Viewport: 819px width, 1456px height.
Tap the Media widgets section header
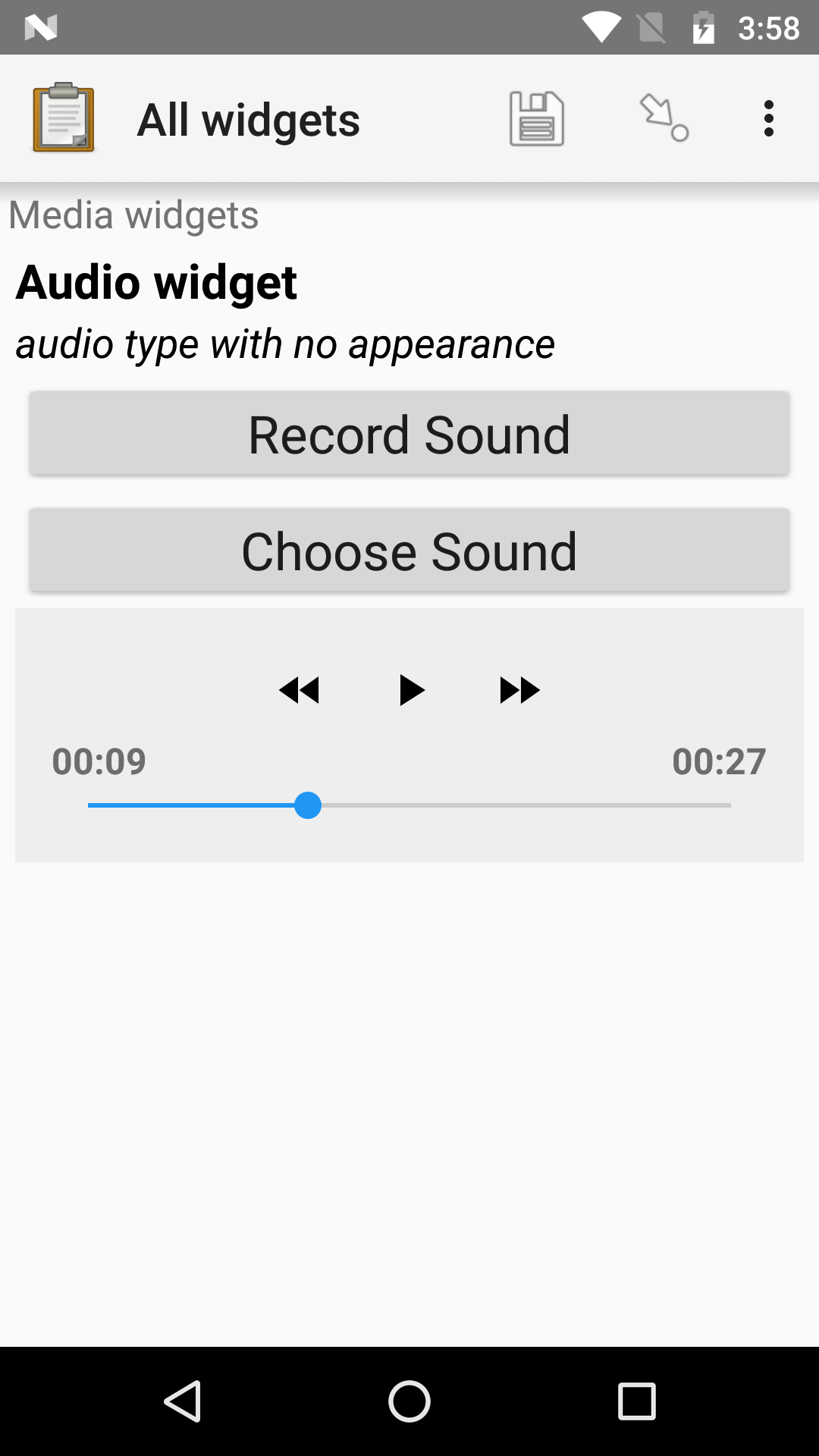coord(133,215)
